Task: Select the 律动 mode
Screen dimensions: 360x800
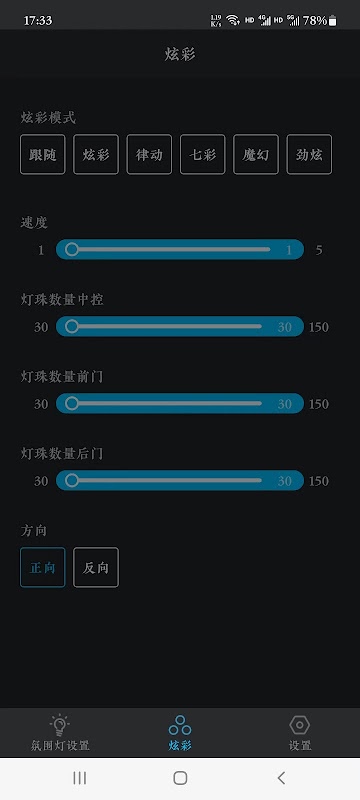Action: pos(149,154)
